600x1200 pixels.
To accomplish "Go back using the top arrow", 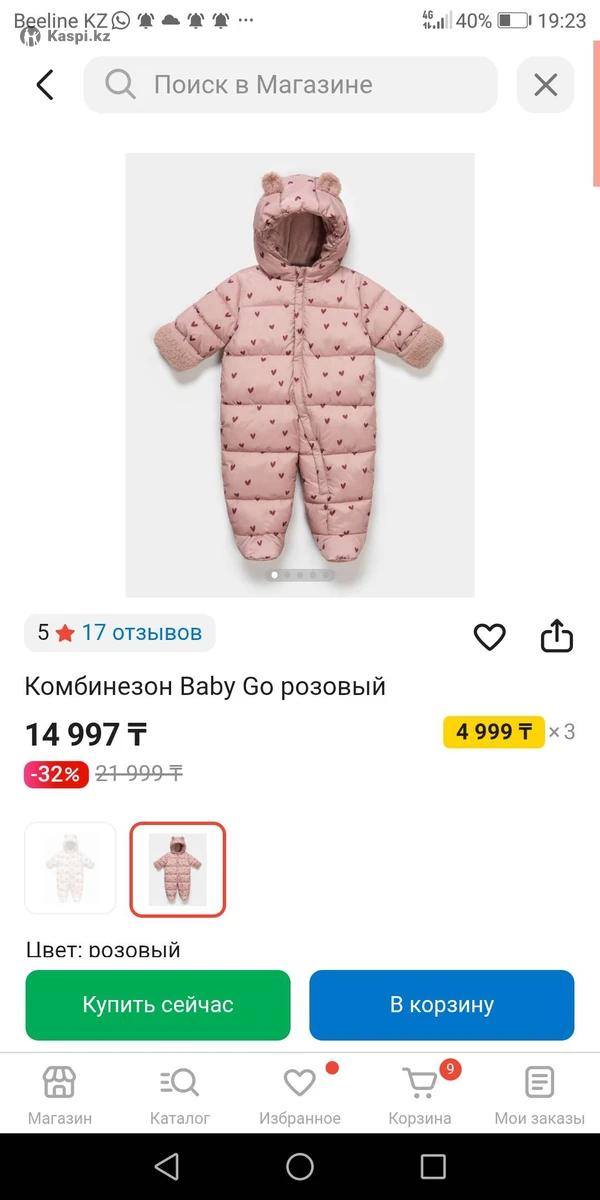I will click(x=45, y=85).
